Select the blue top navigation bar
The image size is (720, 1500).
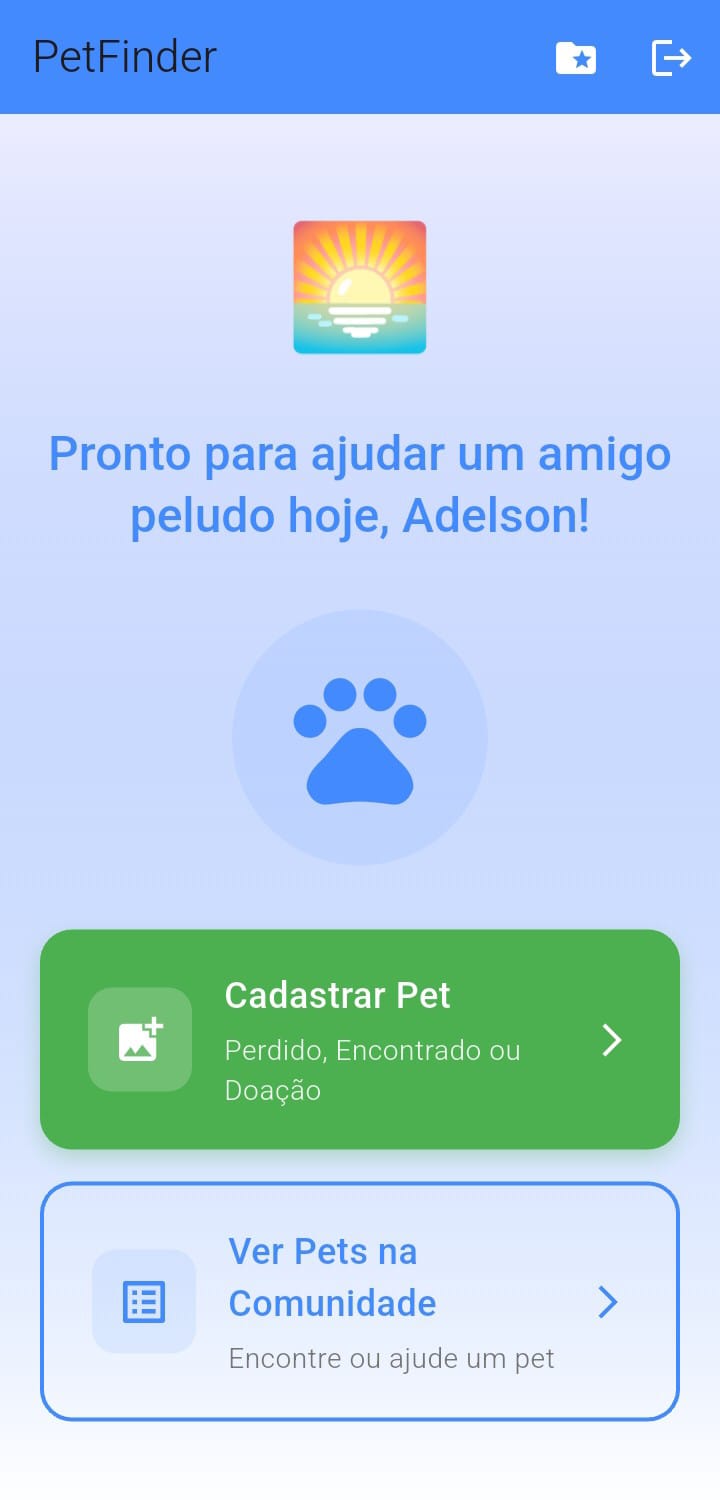coord(360,58)
